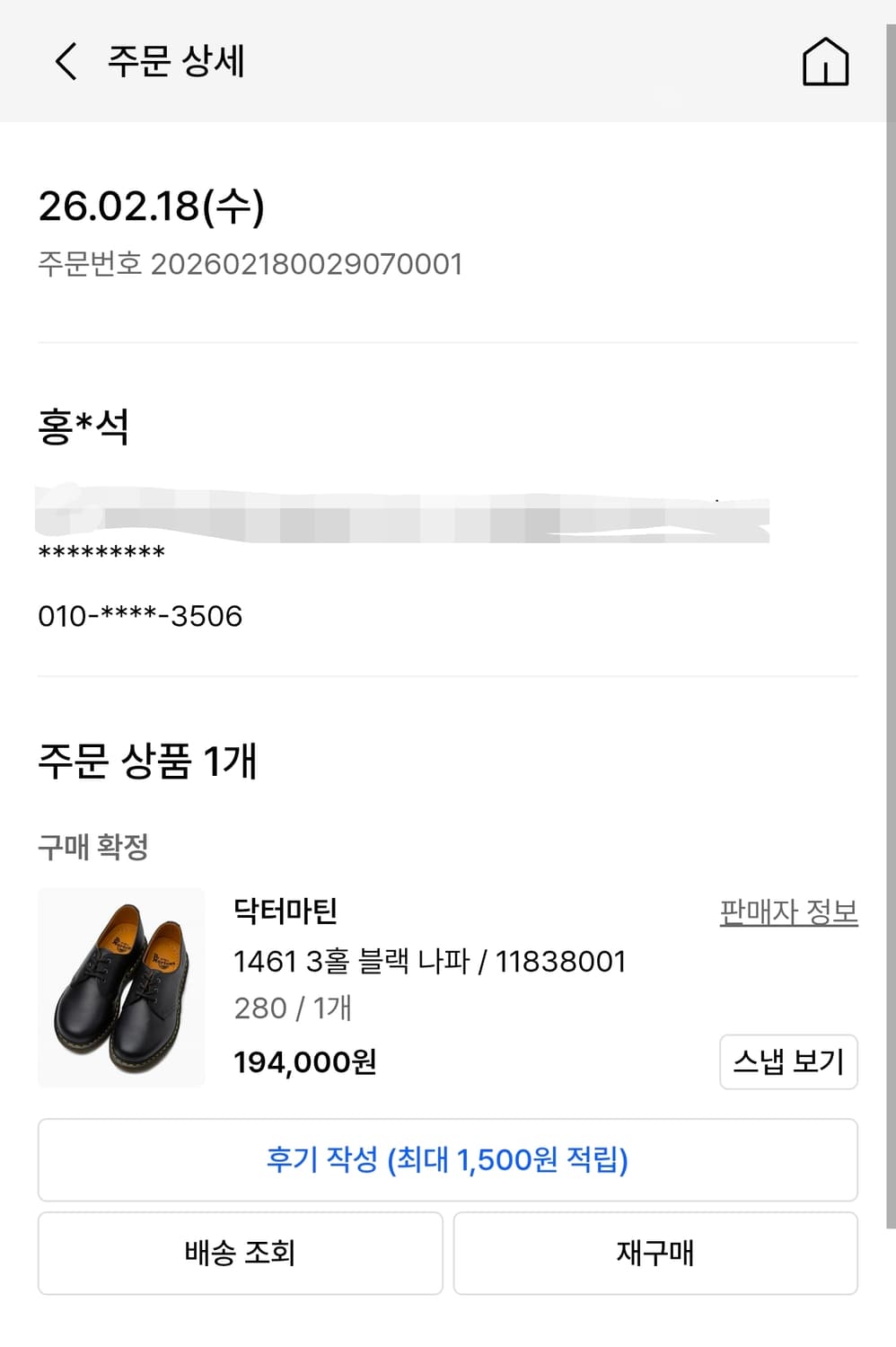The image size is (896, 1347).
Task: Select the 주문 상세 page title
Action: [176, 62]
